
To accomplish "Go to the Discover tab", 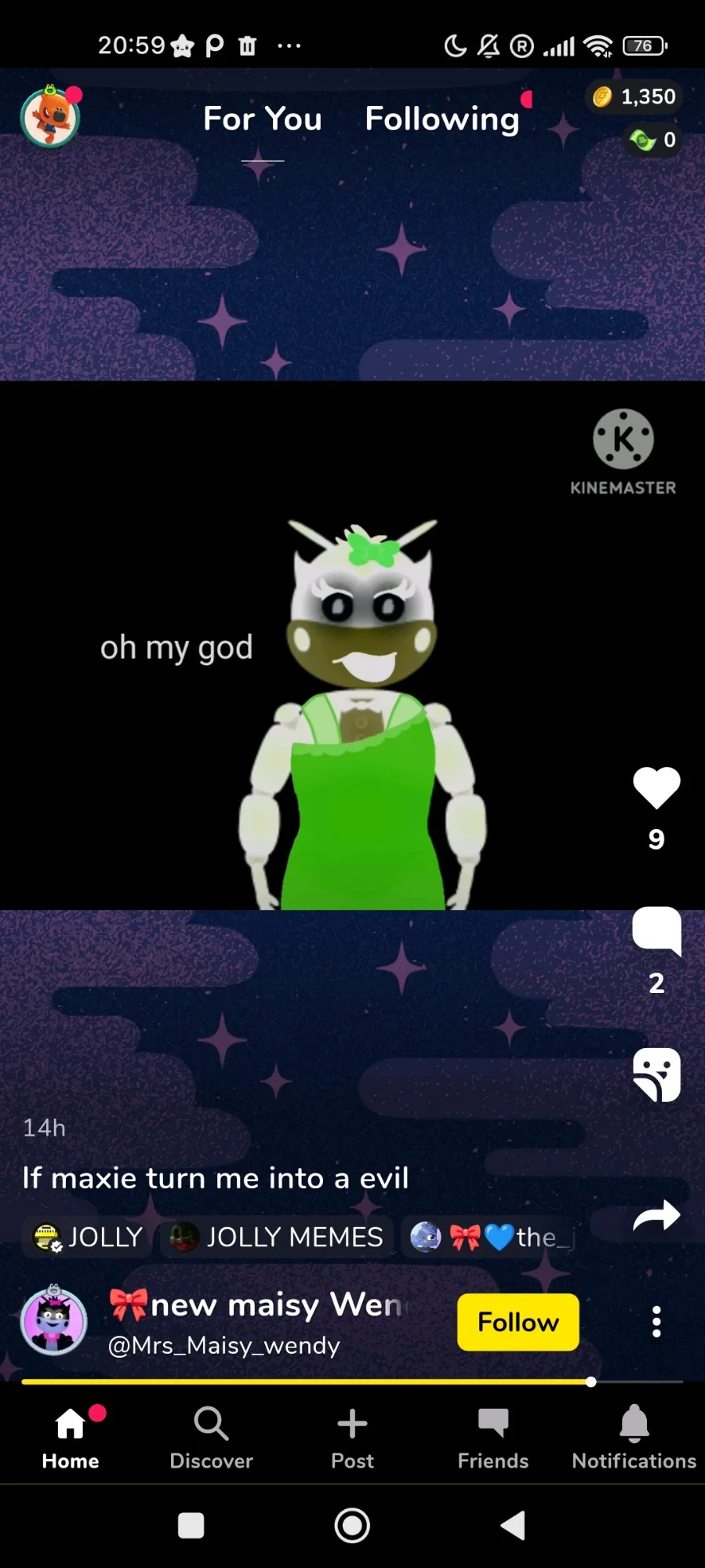I will click(211, 1438).
